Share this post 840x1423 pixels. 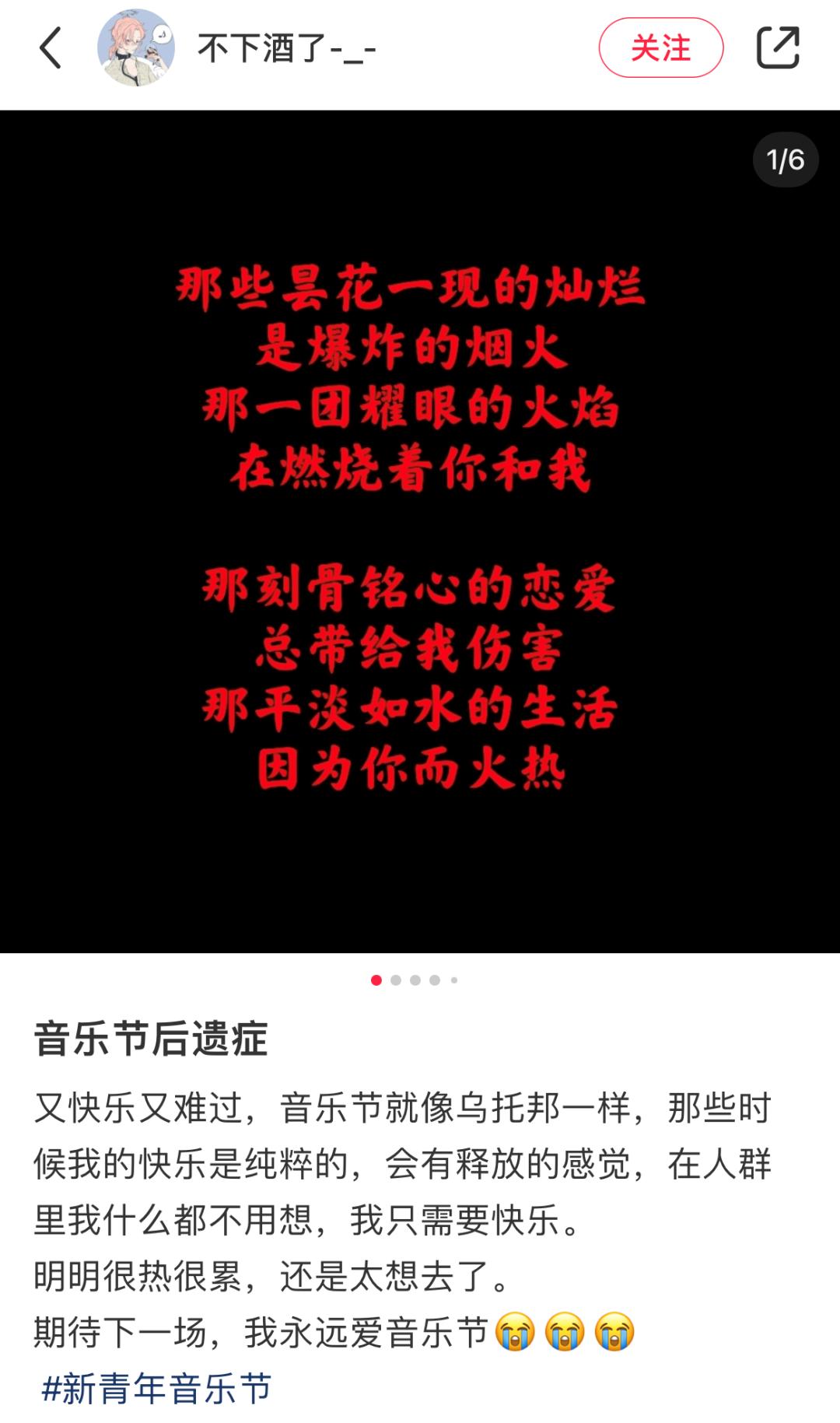coord(778,47)
